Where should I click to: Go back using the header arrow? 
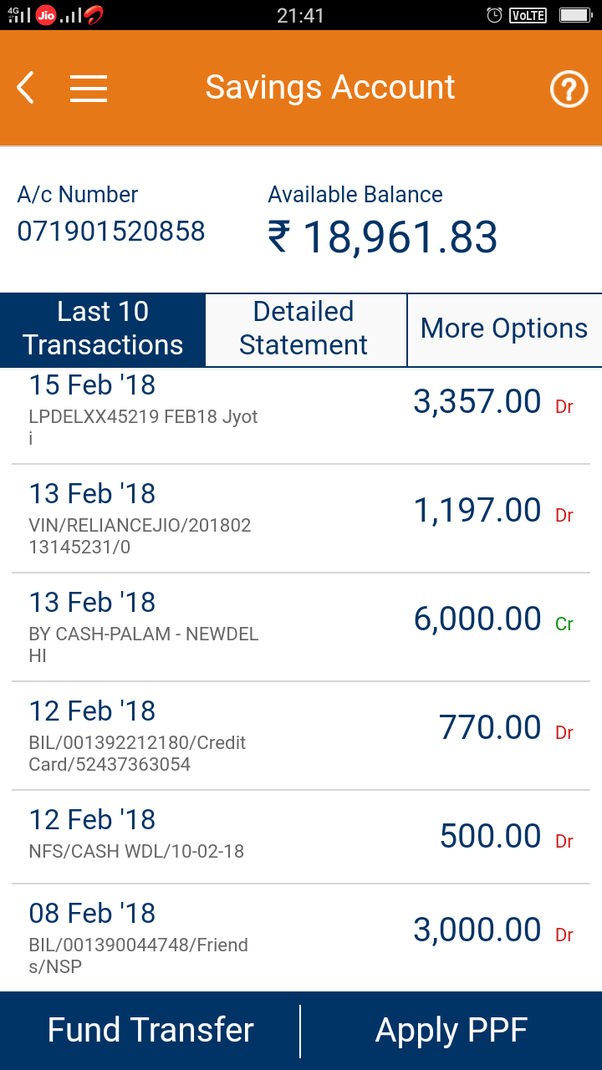click(26, 88)
